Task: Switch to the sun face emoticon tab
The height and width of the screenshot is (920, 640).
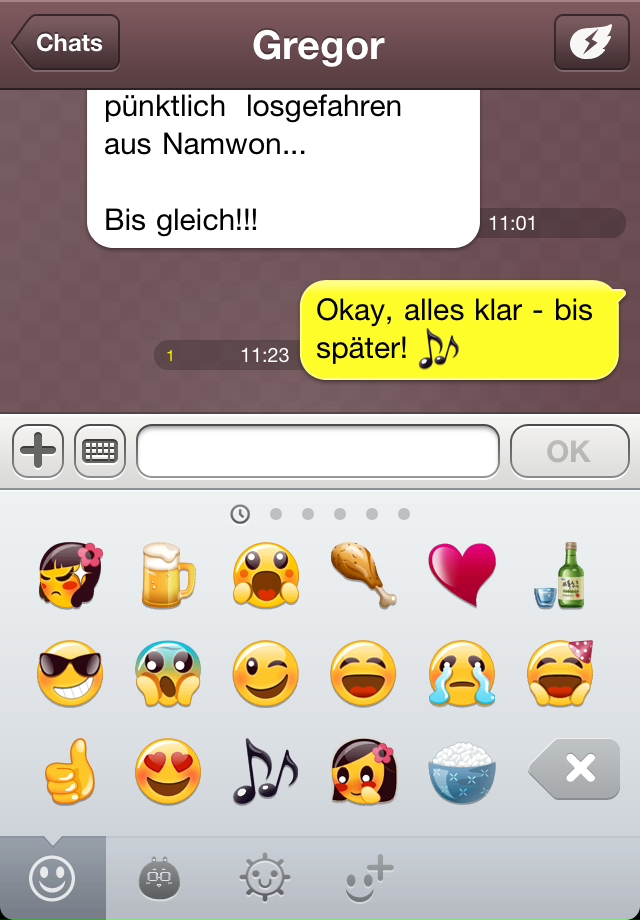Action: point(265,879)
